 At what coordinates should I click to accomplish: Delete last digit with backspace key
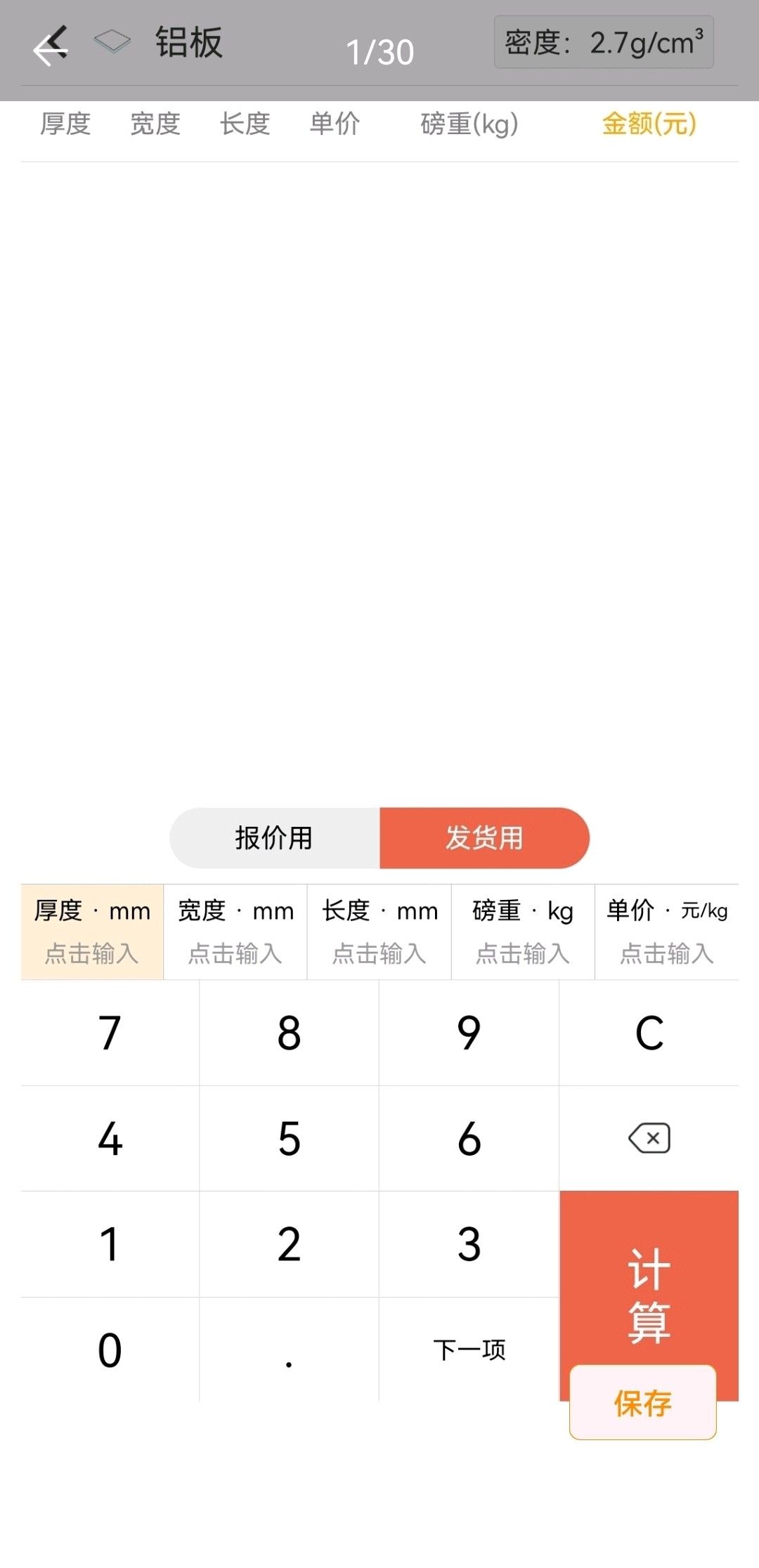[x=649, y=1139]
